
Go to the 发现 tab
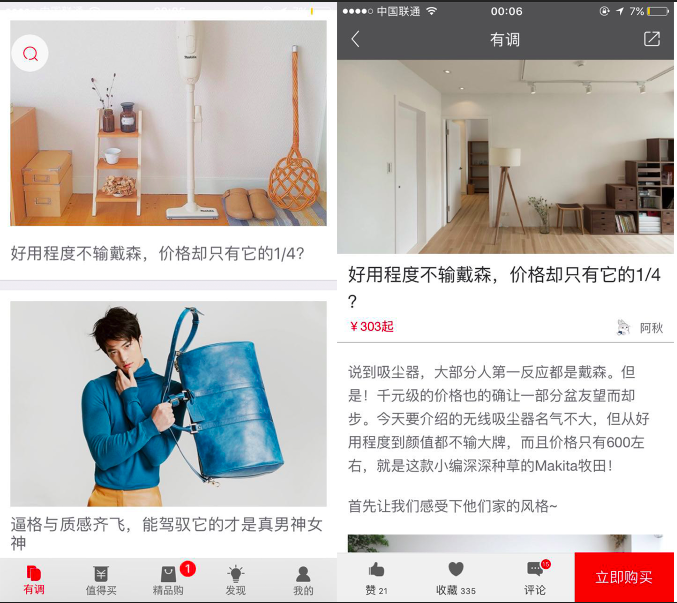click(236, 581)
